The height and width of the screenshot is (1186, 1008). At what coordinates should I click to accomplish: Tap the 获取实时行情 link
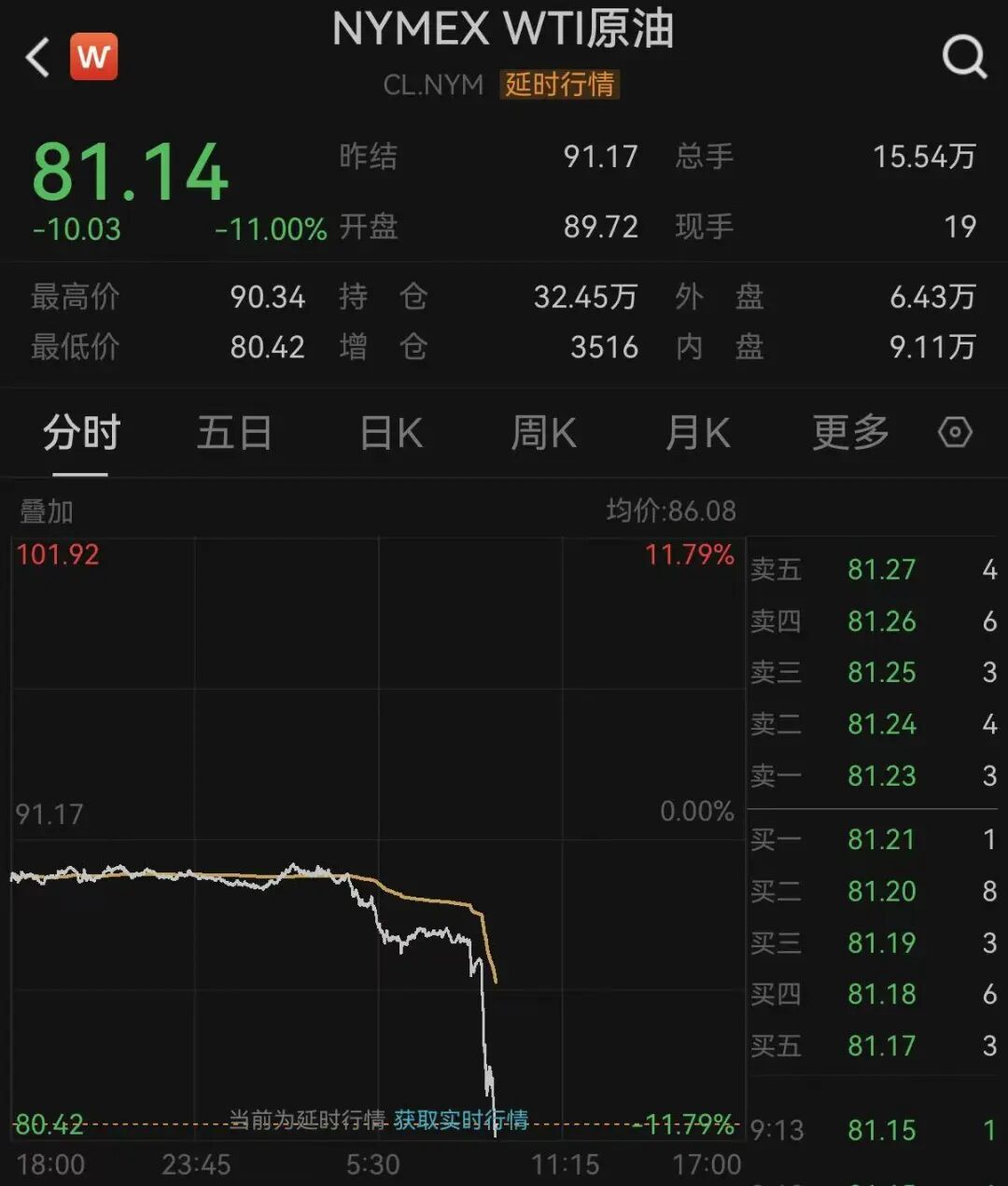click(x=460, y=1119)
